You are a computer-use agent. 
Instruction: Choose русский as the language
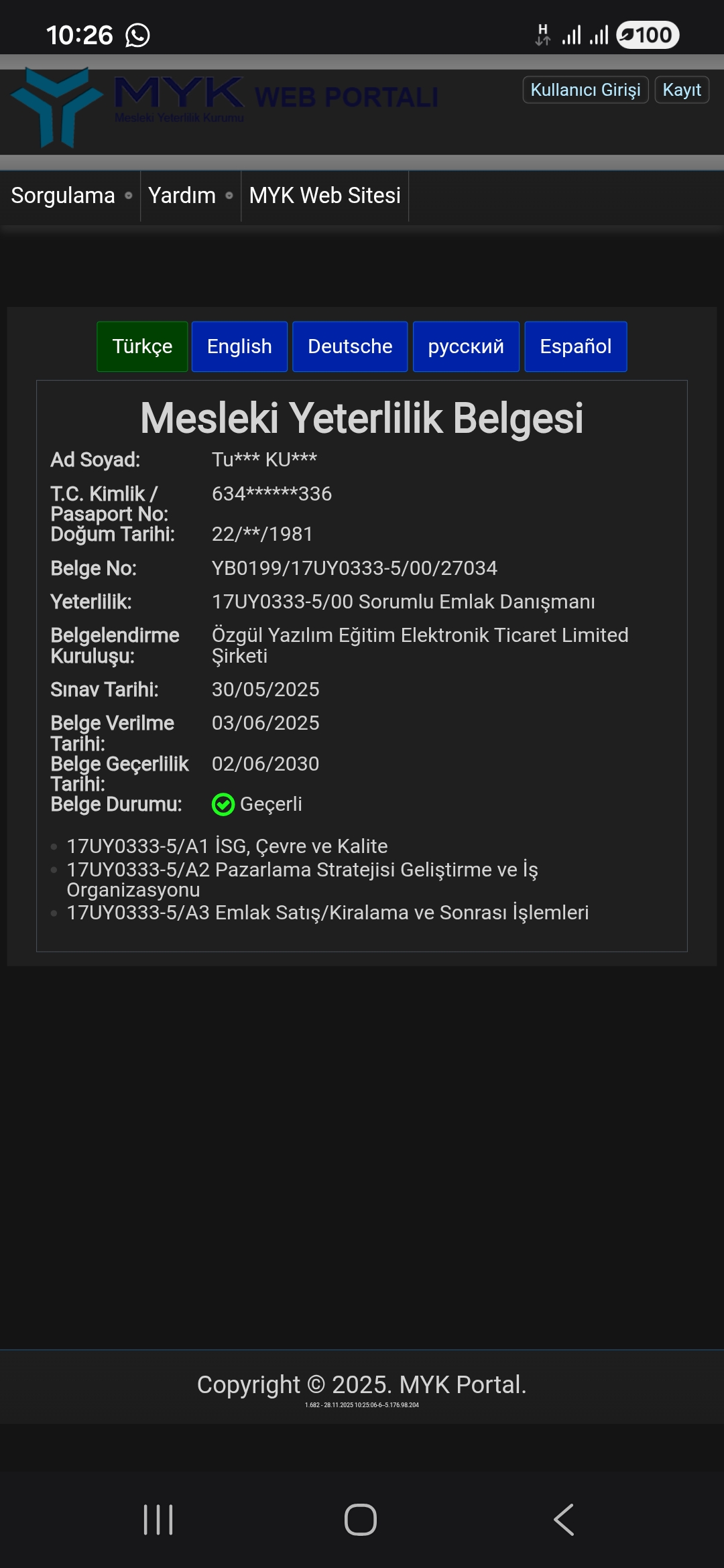pyautogui.click(x=466, y=346)
